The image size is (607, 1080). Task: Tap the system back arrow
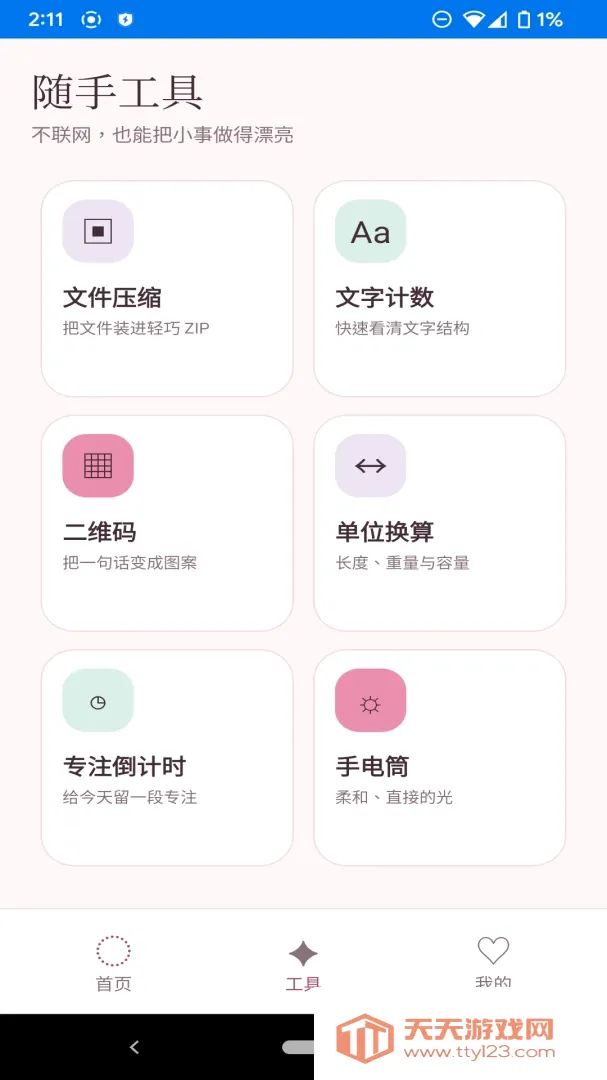[x=134, y=1047]
